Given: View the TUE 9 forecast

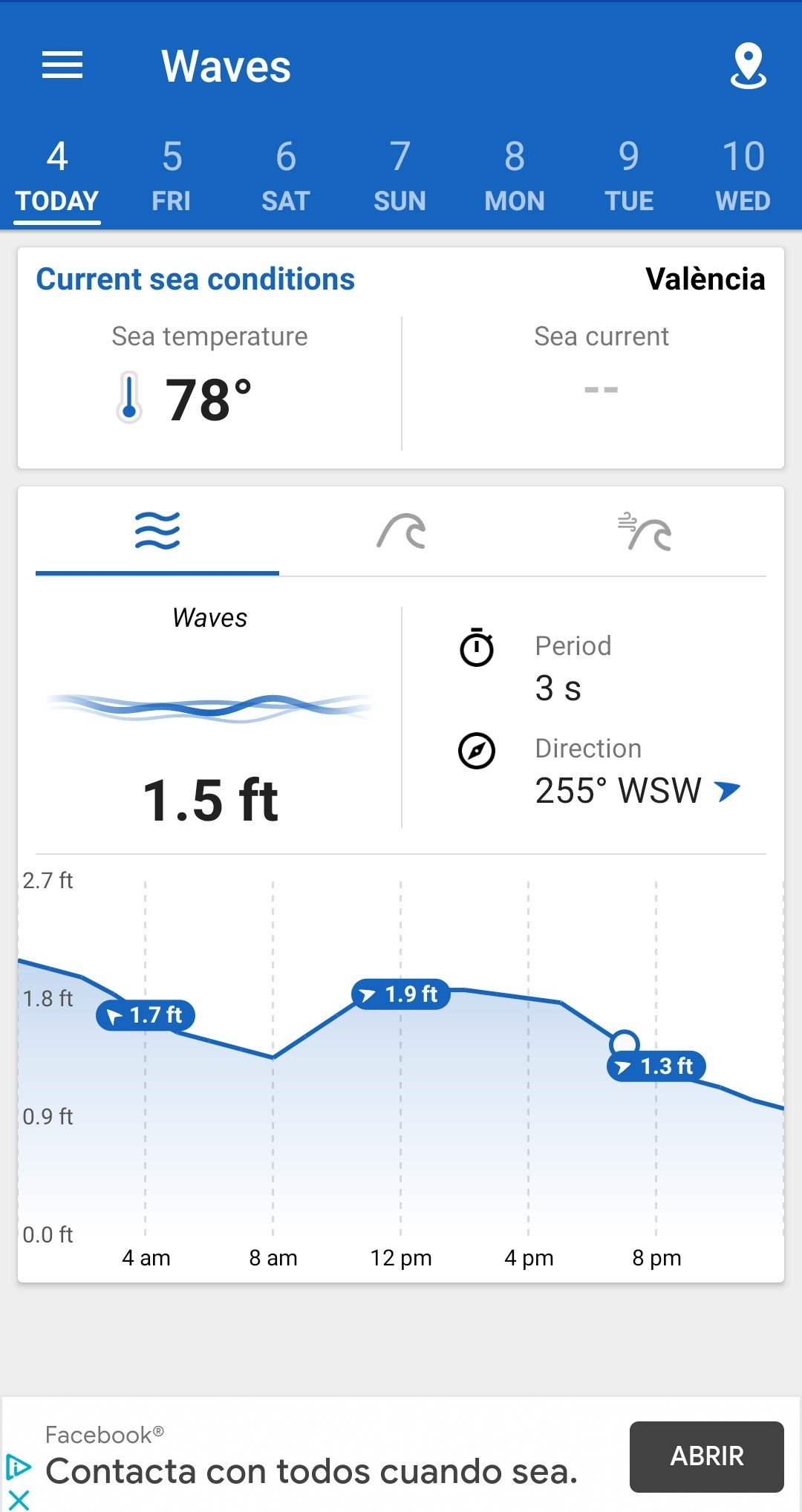Looking at the screenshot, I should click(629, 177).
